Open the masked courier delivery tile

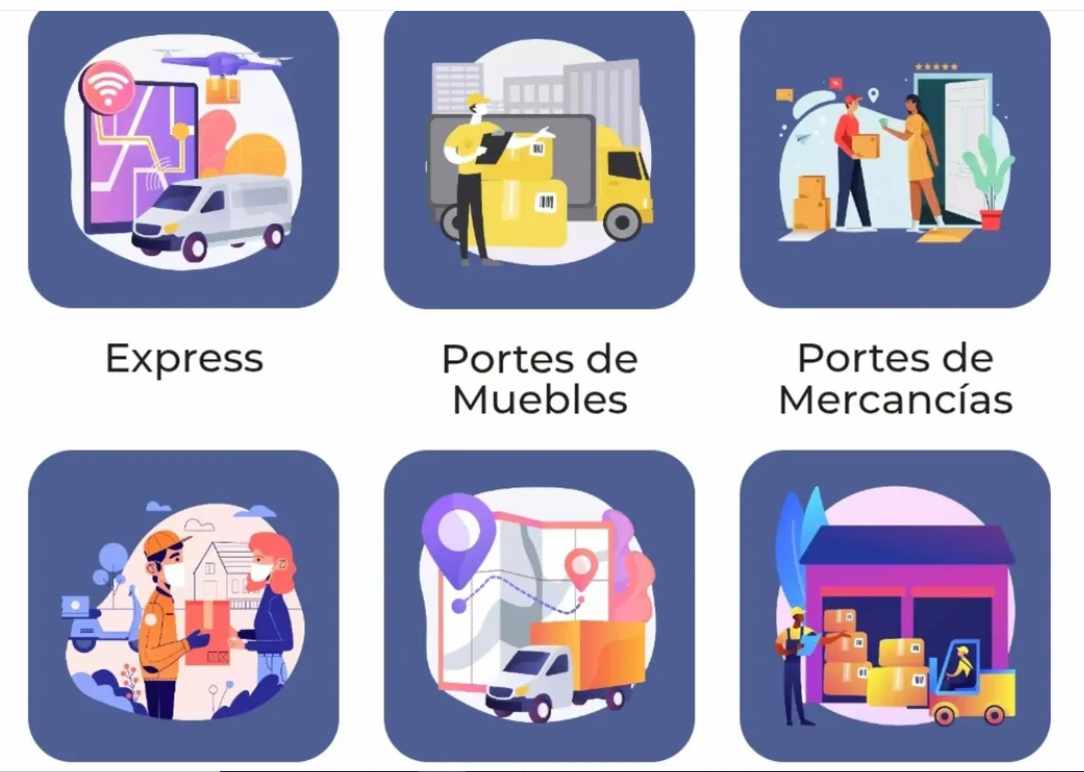pos(183,605)
